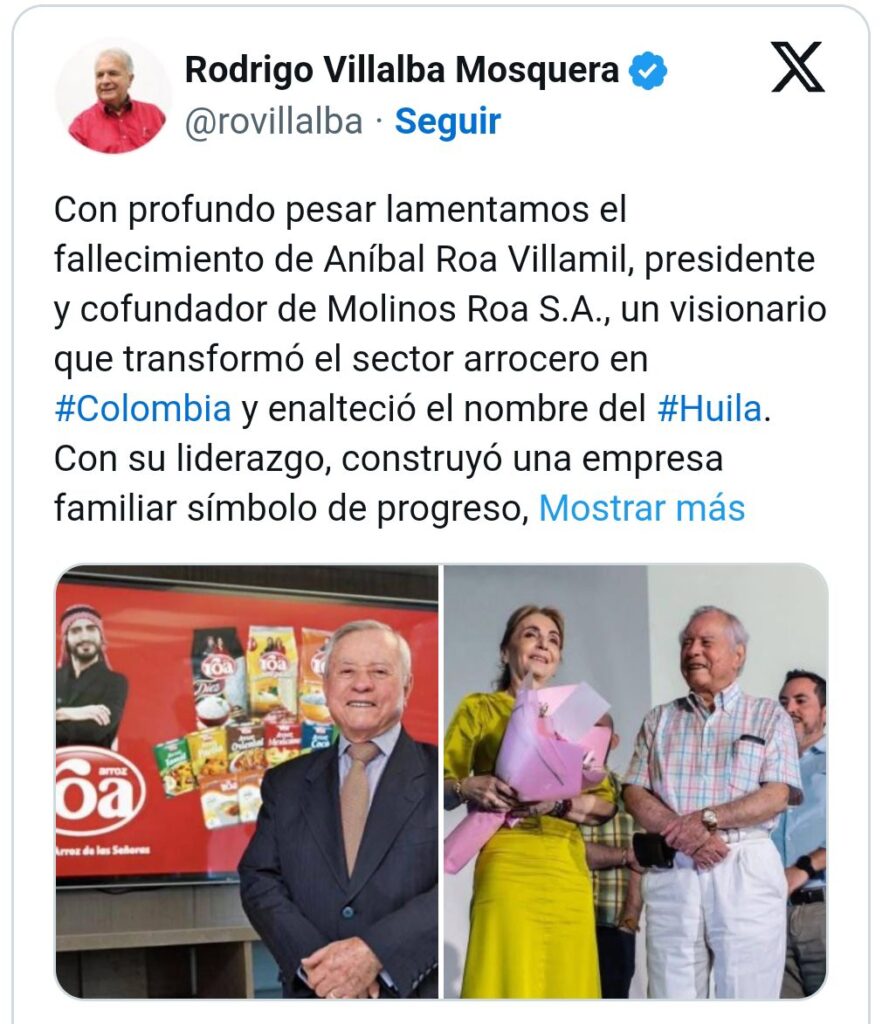Image resolution: width=889 pixels, height=1024 pixels.
Task: Open the #Huila hashtag
Action: (709, 409)
